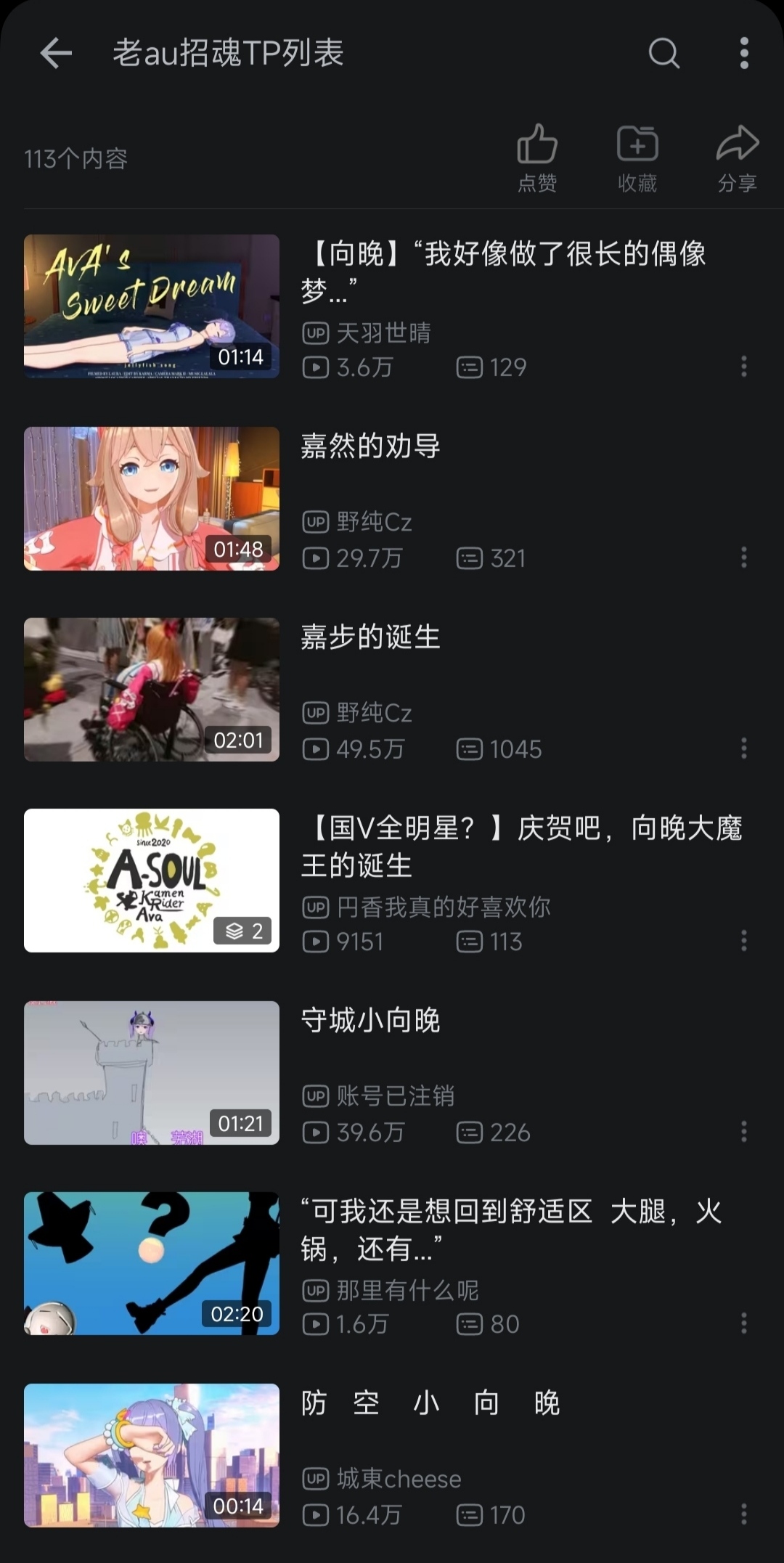
Task: Open the A-SOUL Kamen Rider Ava video
Action: click(x=152, y=880)
